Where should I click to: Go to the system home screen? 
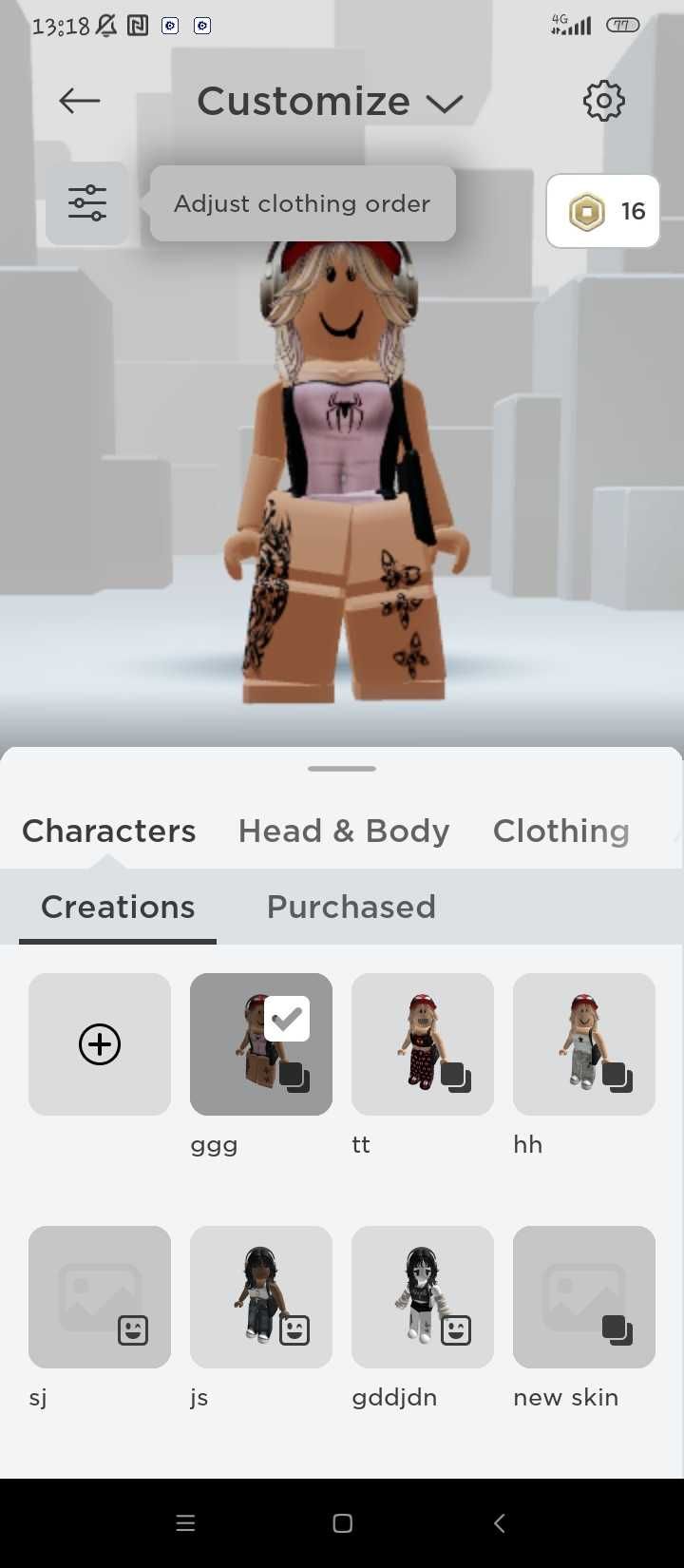click(343, 1523)
